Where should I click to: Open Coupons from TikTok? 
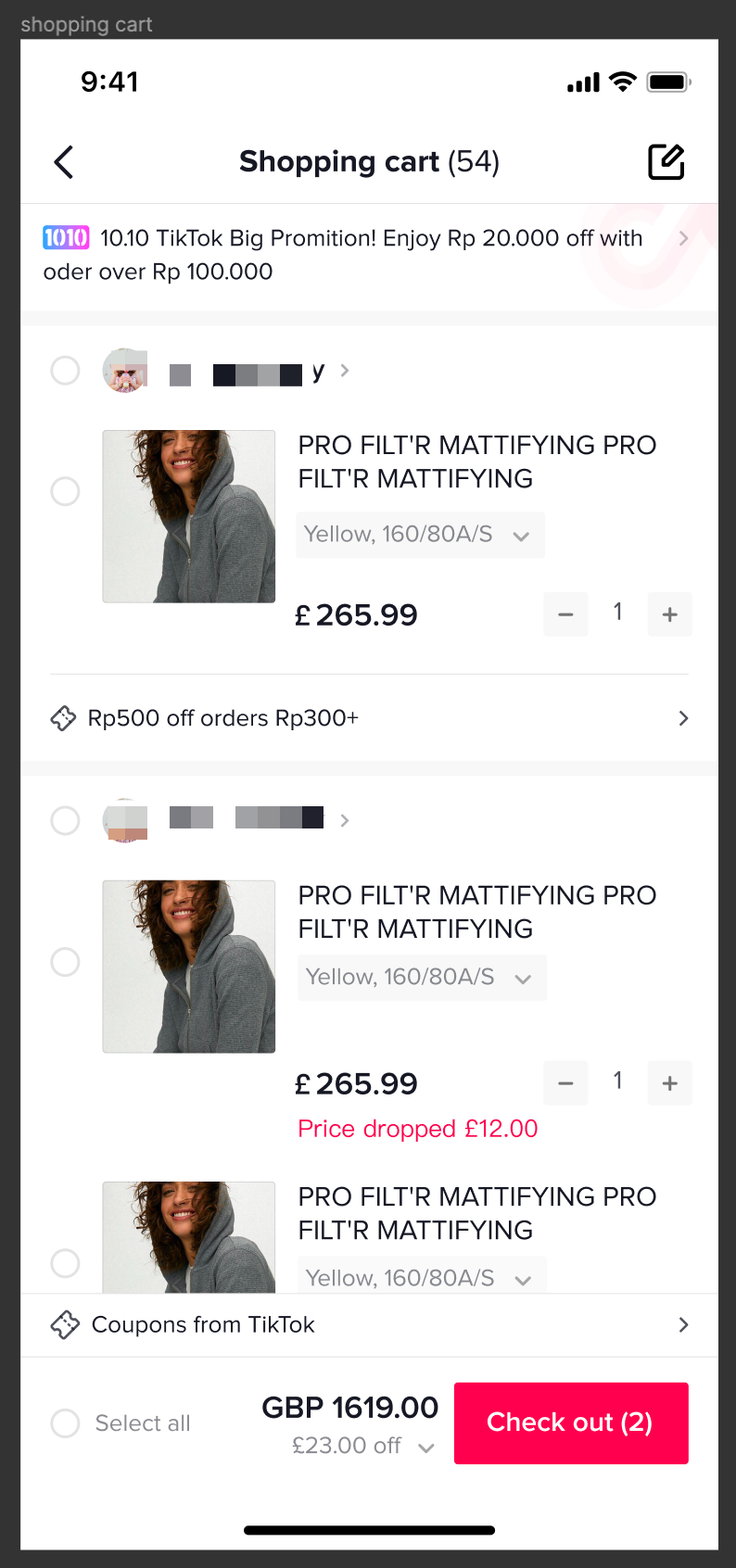coord(369,1325)
